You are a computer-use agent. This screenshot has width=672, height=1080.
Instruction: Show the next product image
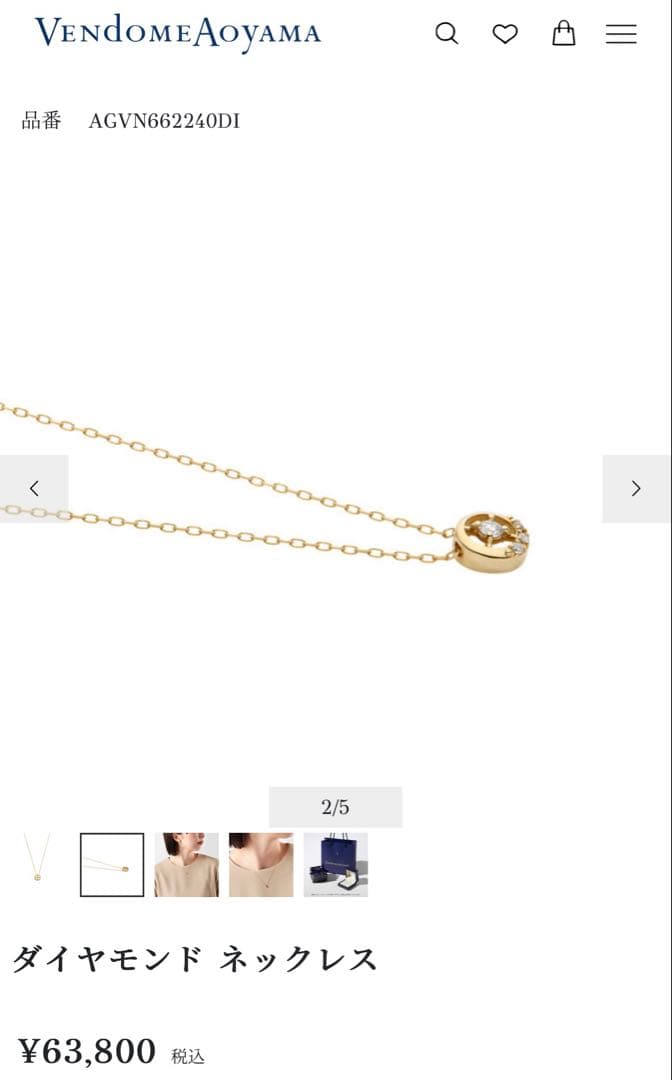(x=636, y=489)
